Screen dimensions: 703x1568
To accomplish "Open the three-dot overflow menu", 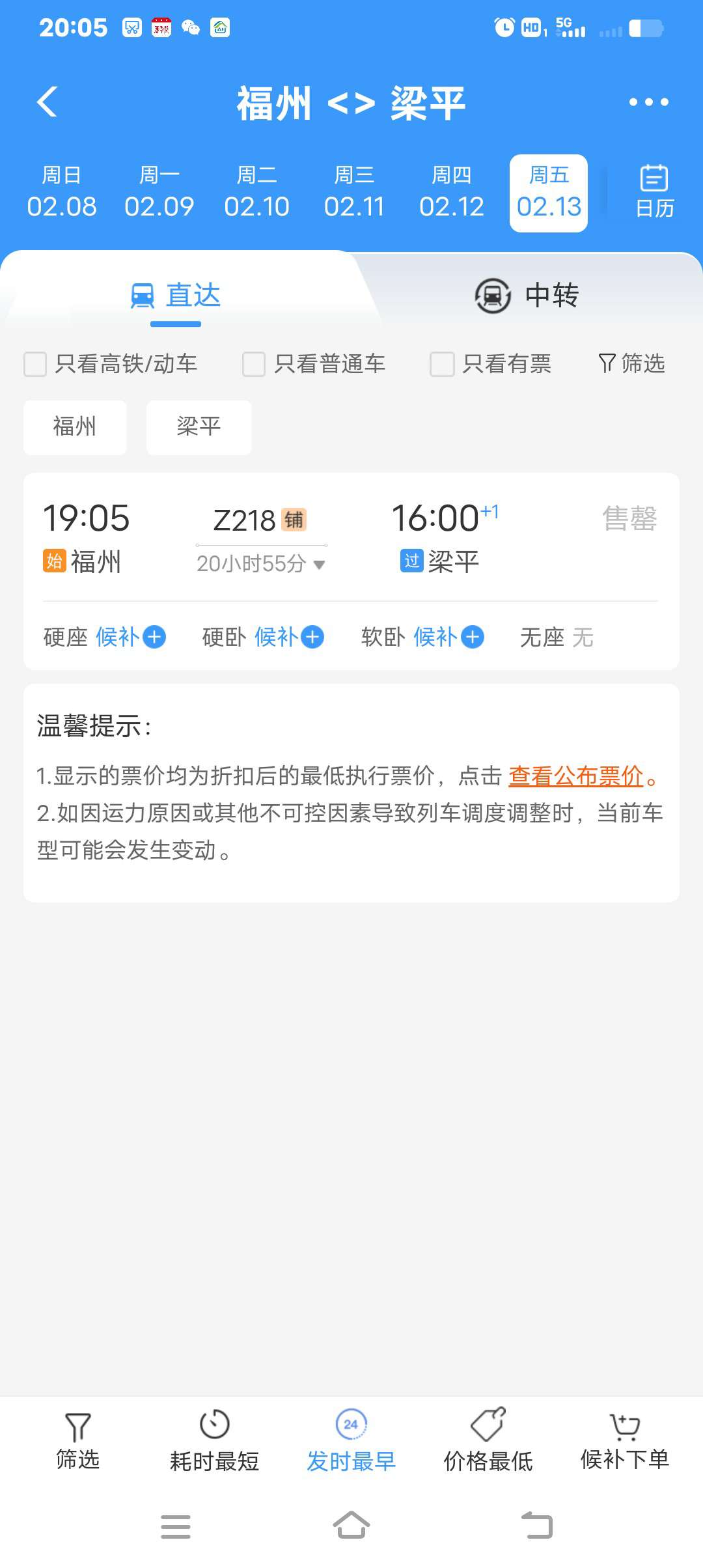I will click(648, 102).
